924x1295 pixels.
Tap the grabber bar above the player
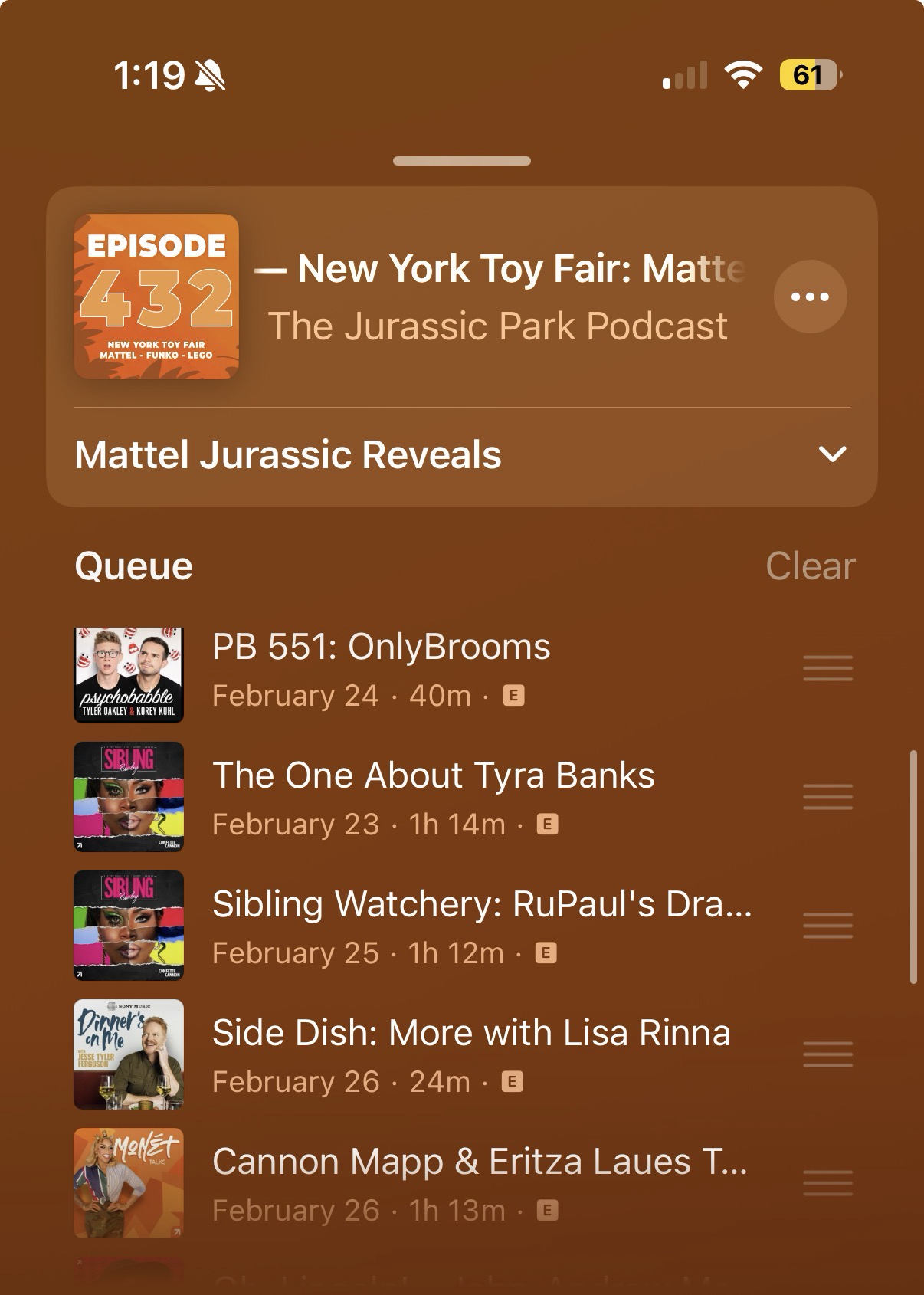coord(462,161)
